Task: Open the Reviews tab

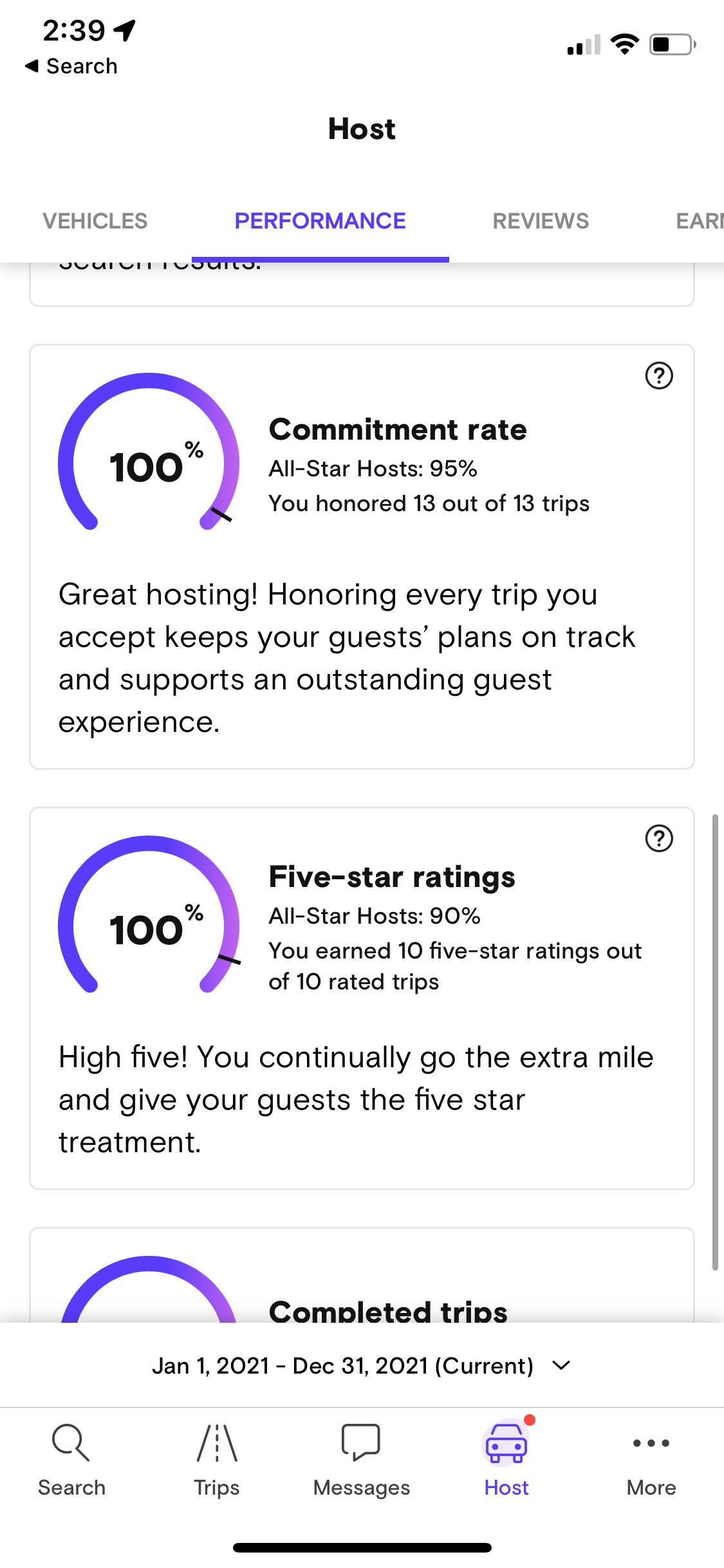Action: pos(541,221)
